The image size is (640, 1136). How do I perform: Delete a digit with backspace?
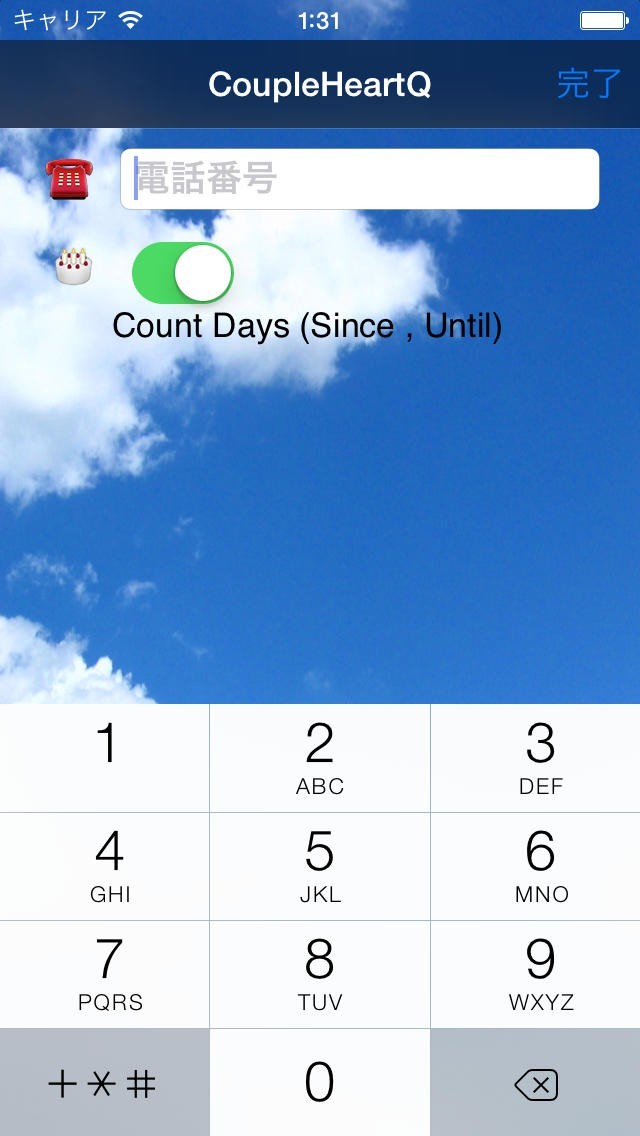[x=536, y=1082]
